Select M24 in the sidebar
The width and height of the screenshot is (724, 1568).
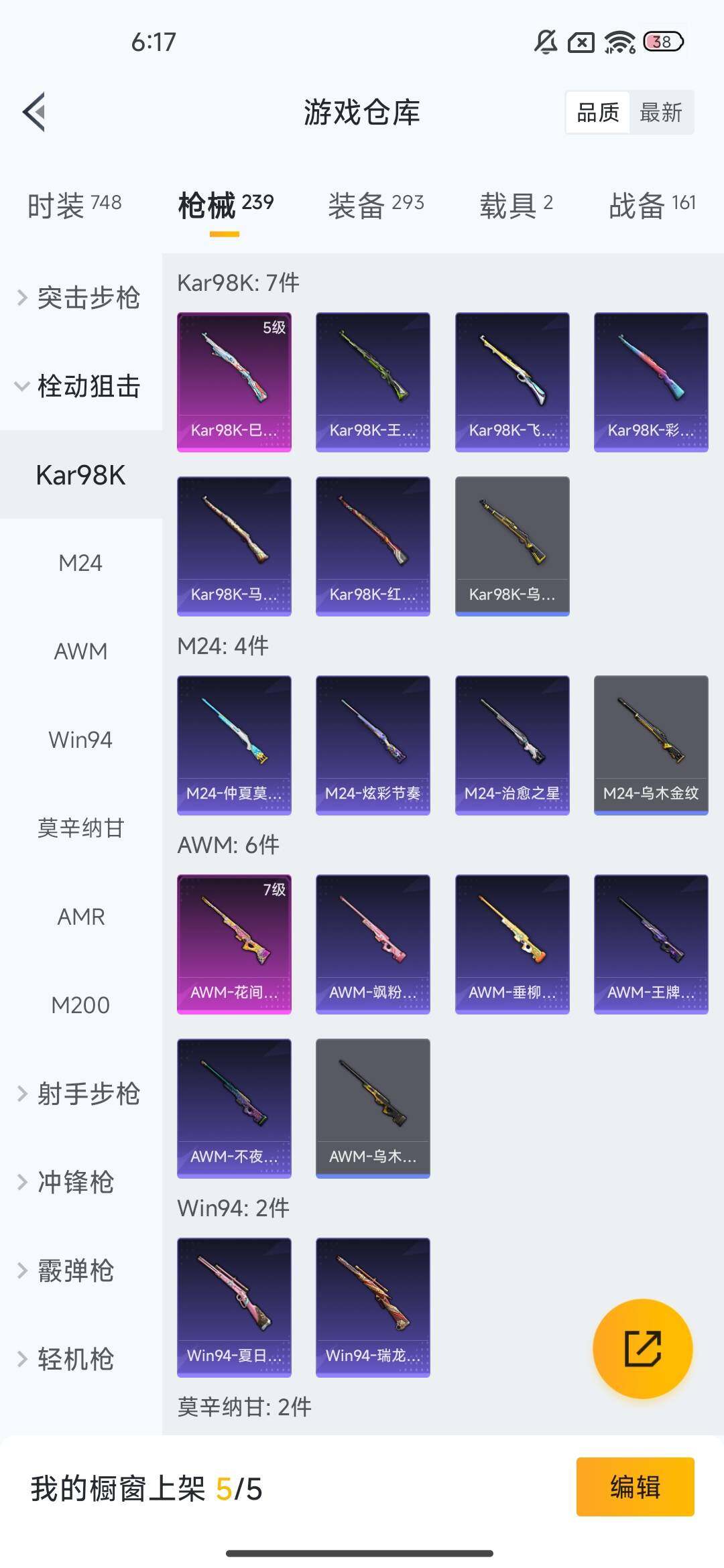point(80,563)
